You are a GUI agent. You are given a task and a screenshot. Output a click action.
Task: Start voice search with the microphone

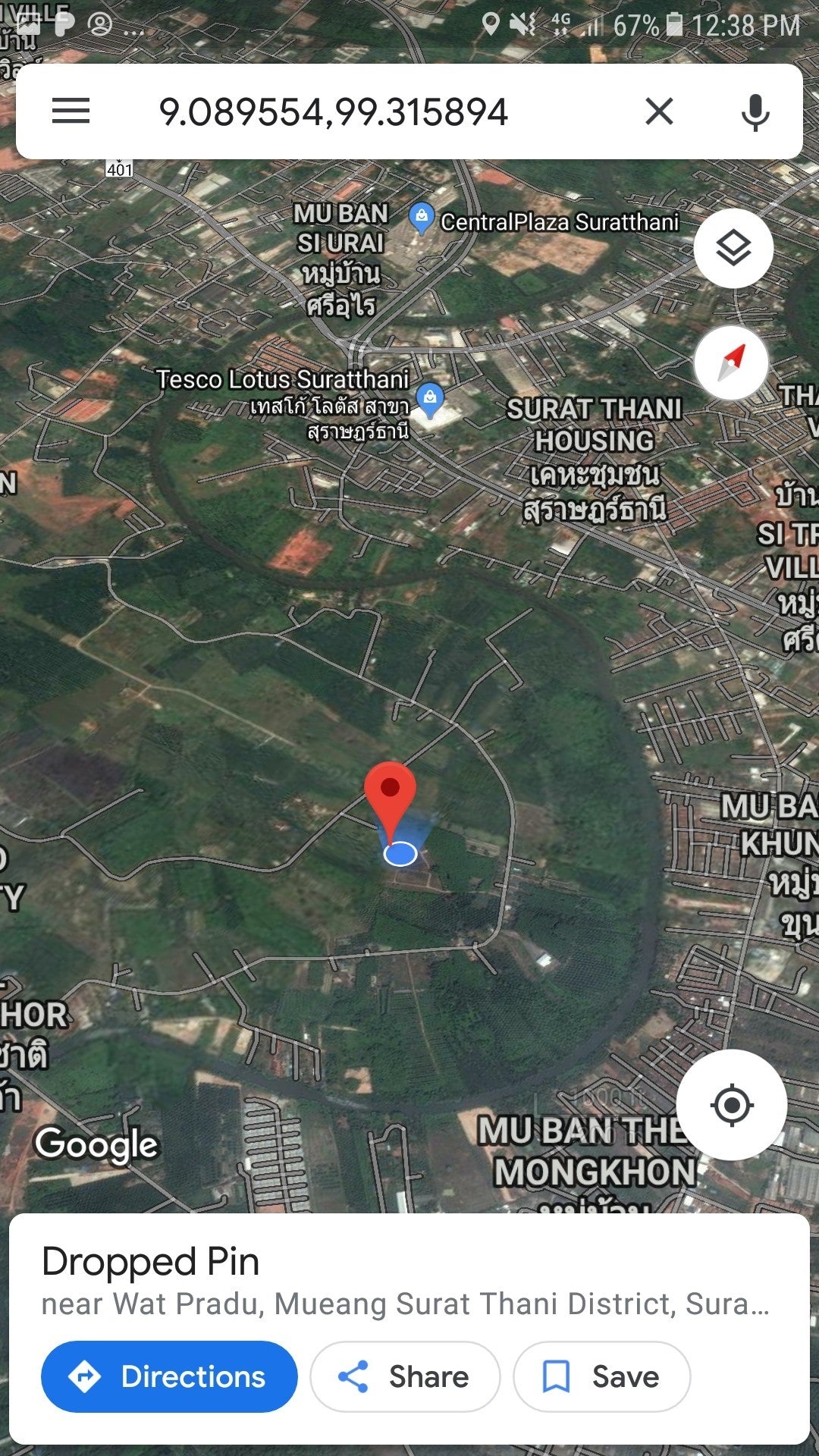755,112
